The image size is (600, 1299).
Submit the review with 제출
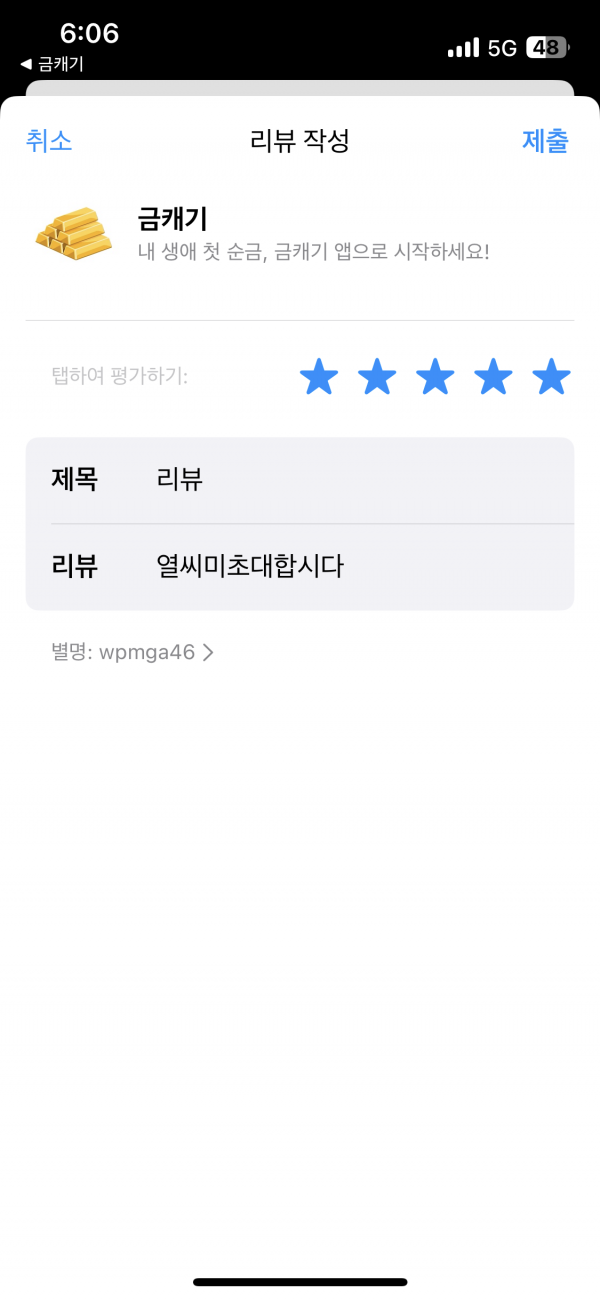click(x=545, y=141)
